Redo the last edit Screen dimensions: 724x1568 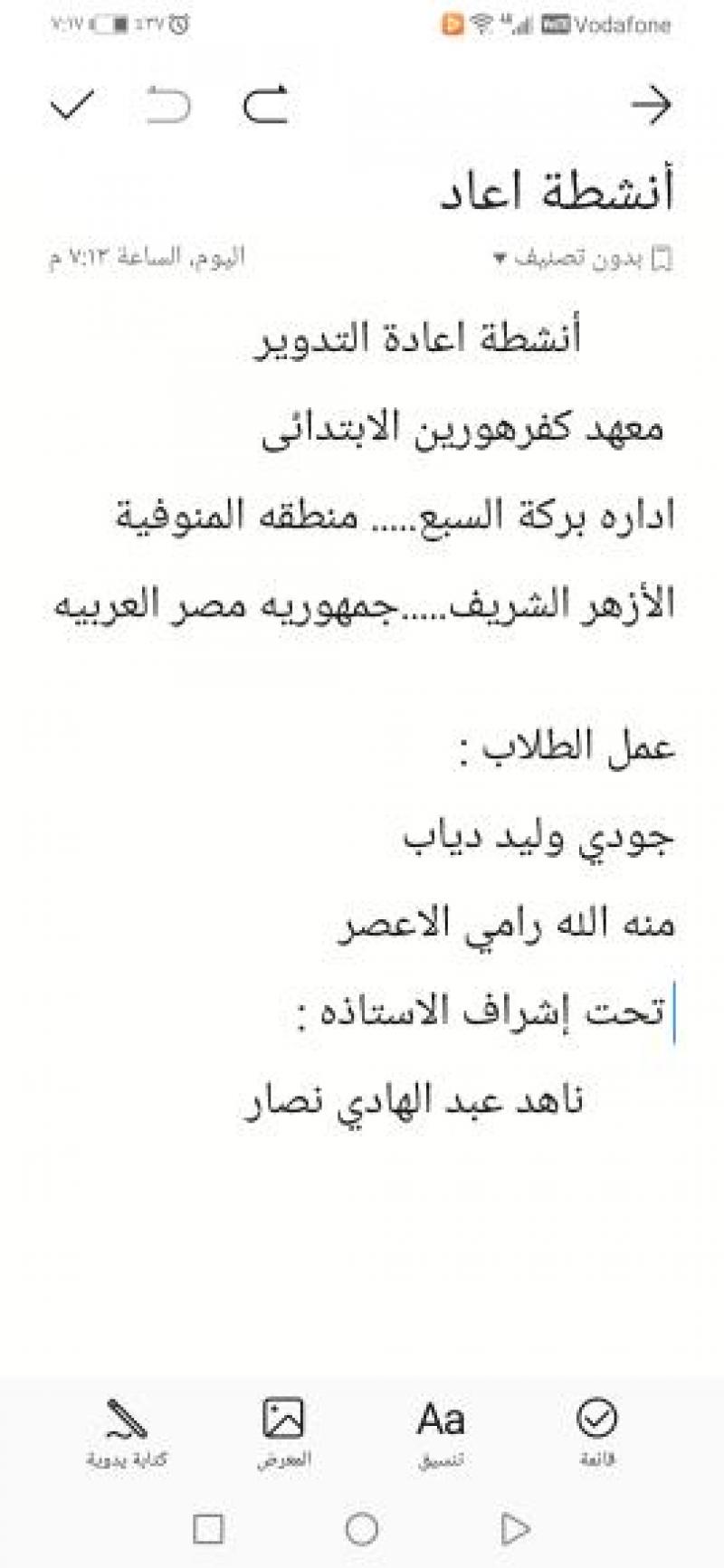point(265,105)
